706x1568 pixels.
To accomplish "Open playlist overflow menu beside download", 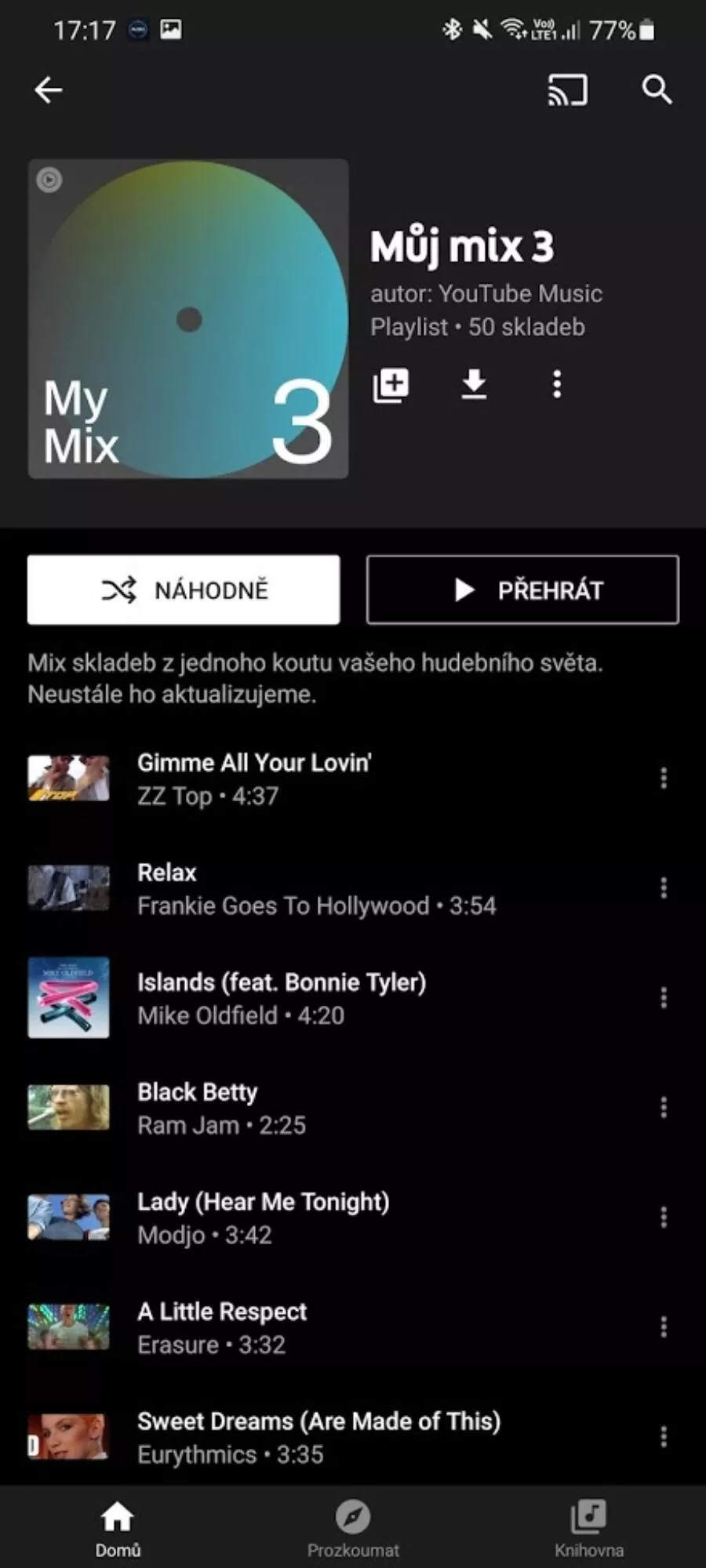I will [557, 385].
